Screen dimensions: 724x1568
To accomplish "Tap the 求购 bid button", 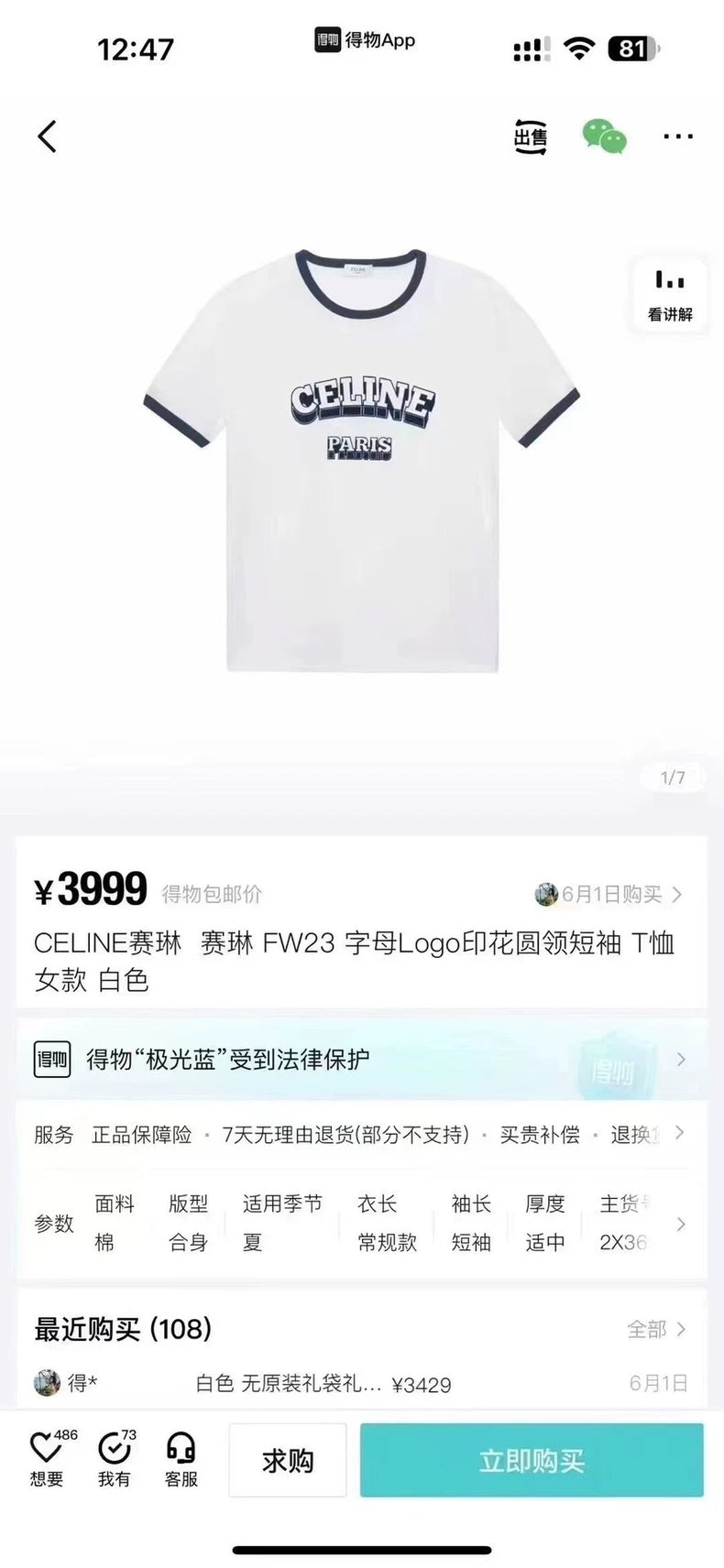I will pos(288,1460).
